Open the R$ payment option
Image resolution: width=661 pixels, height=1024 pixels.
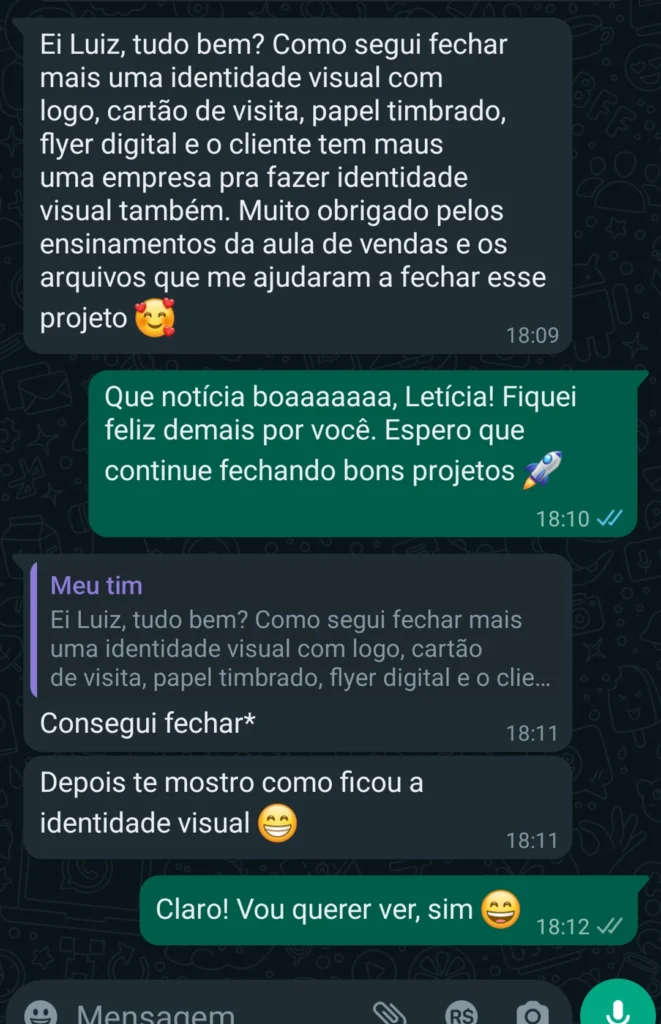pyautogui.click(x=461, y=1012)
